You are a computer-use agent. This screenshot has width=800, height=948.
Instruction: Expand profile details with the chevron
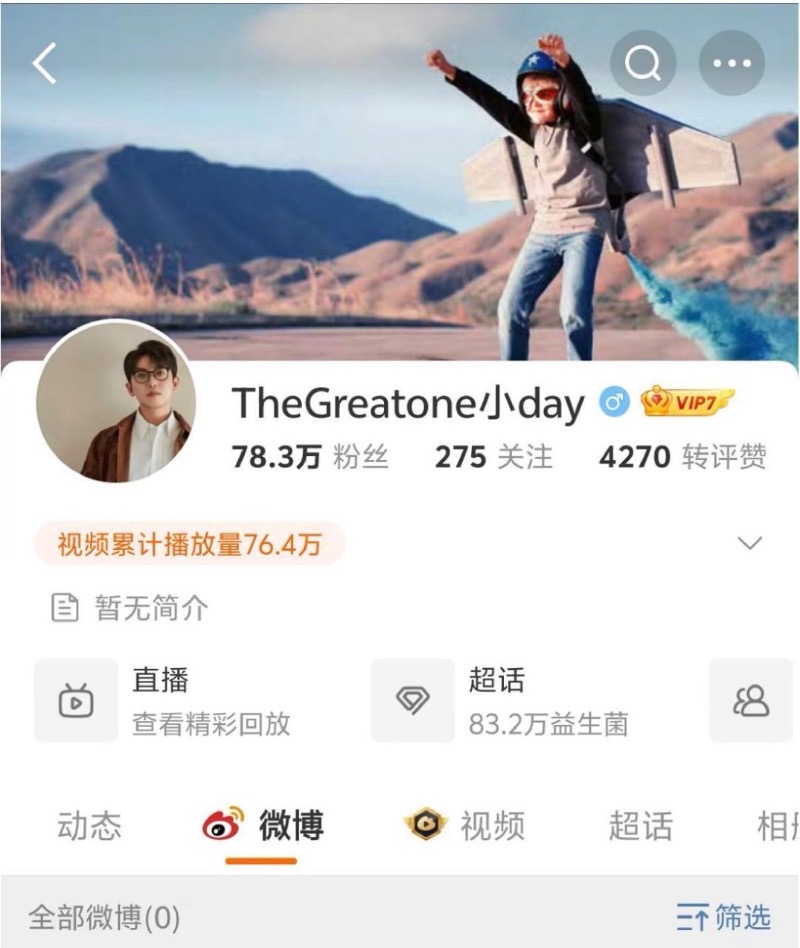749,543
